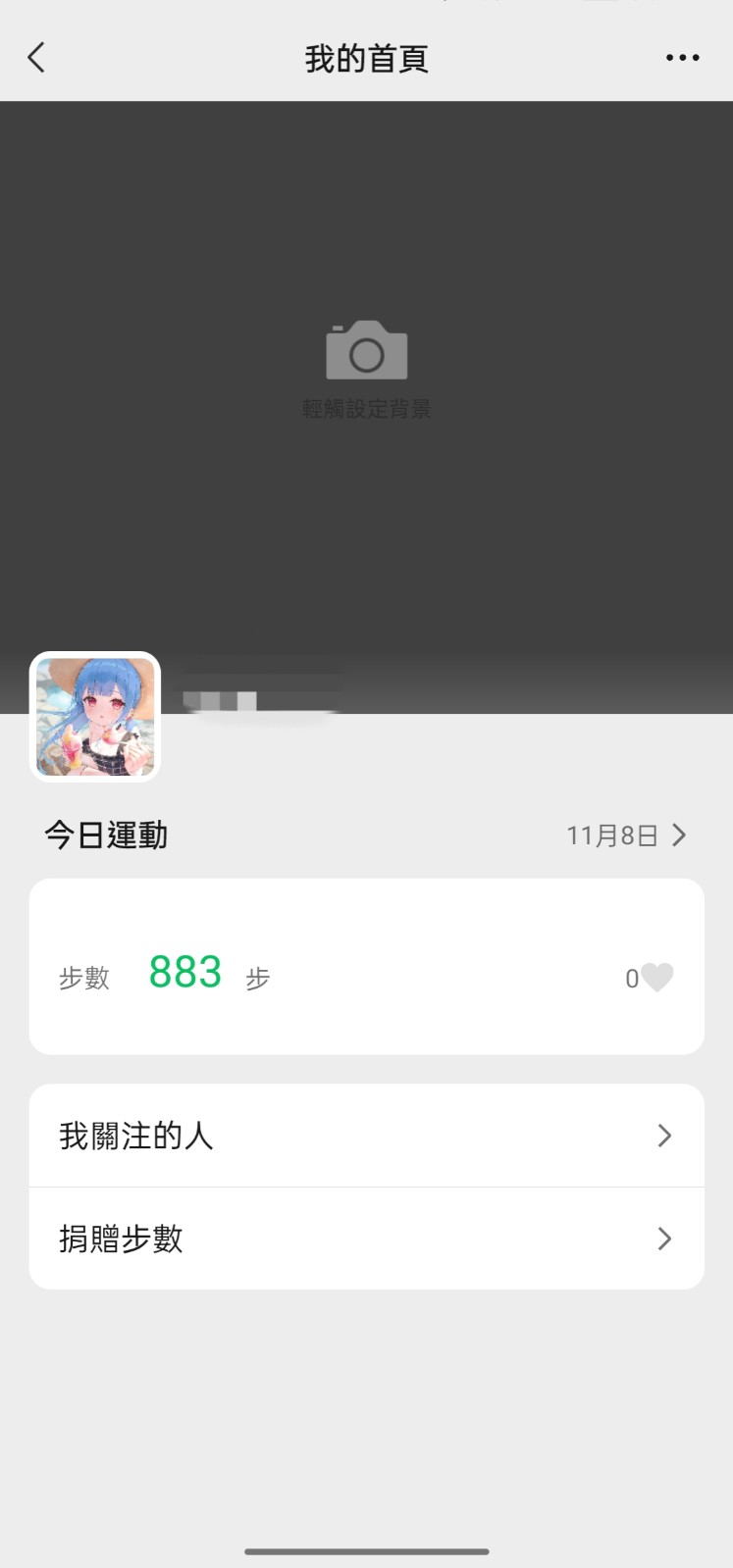The height and width of the screenshot is (1568, 733).
Task: Open the three-dot overflow menu
Action: coord(682,58)
